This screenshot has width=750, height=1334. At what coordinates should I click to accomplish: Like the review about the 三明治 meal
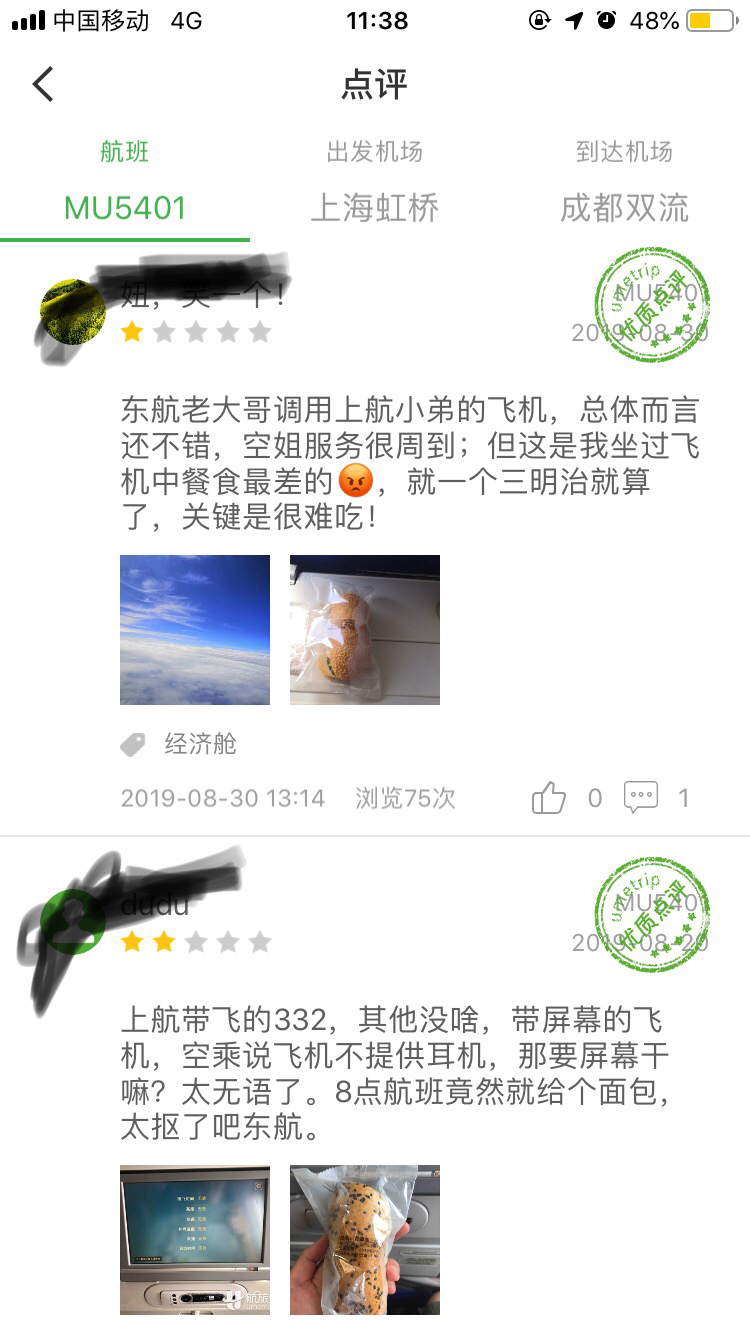549,798
